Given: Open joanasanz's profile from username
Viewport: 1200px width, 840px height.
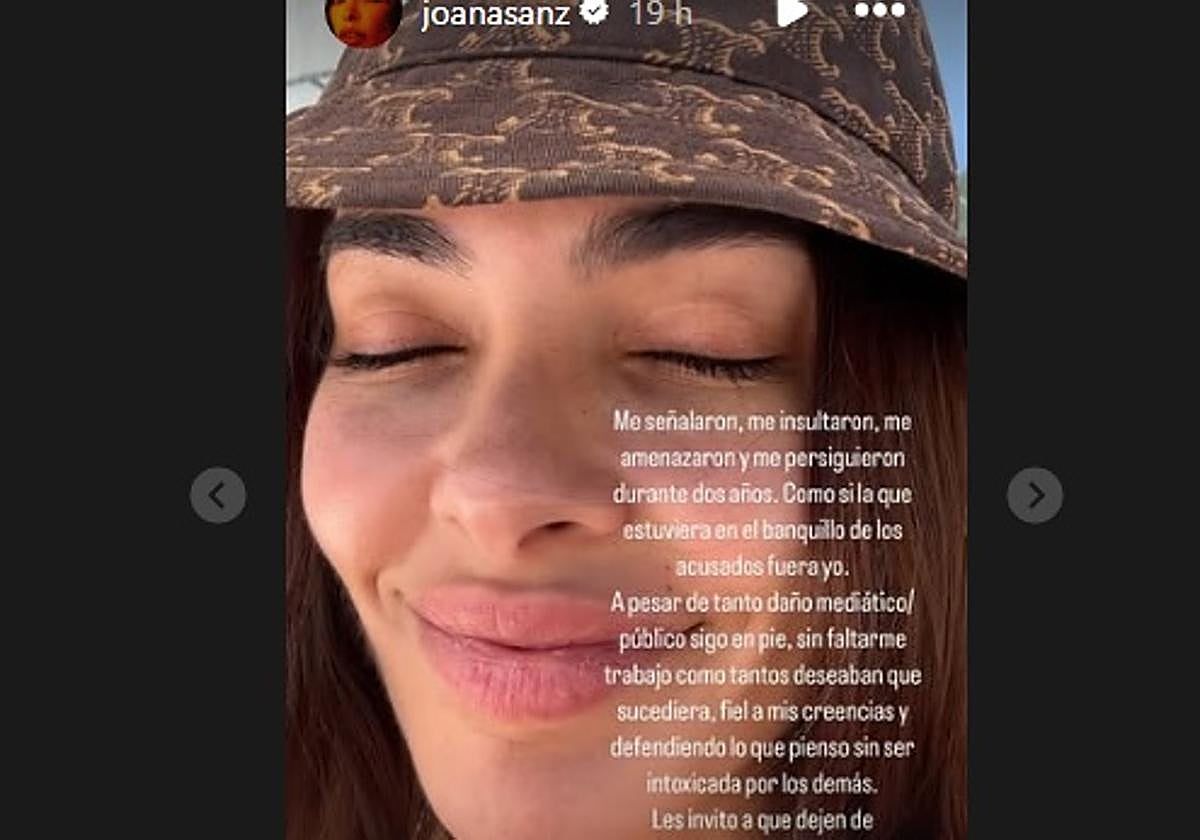Looking at the screenshot, I should 496,14.
